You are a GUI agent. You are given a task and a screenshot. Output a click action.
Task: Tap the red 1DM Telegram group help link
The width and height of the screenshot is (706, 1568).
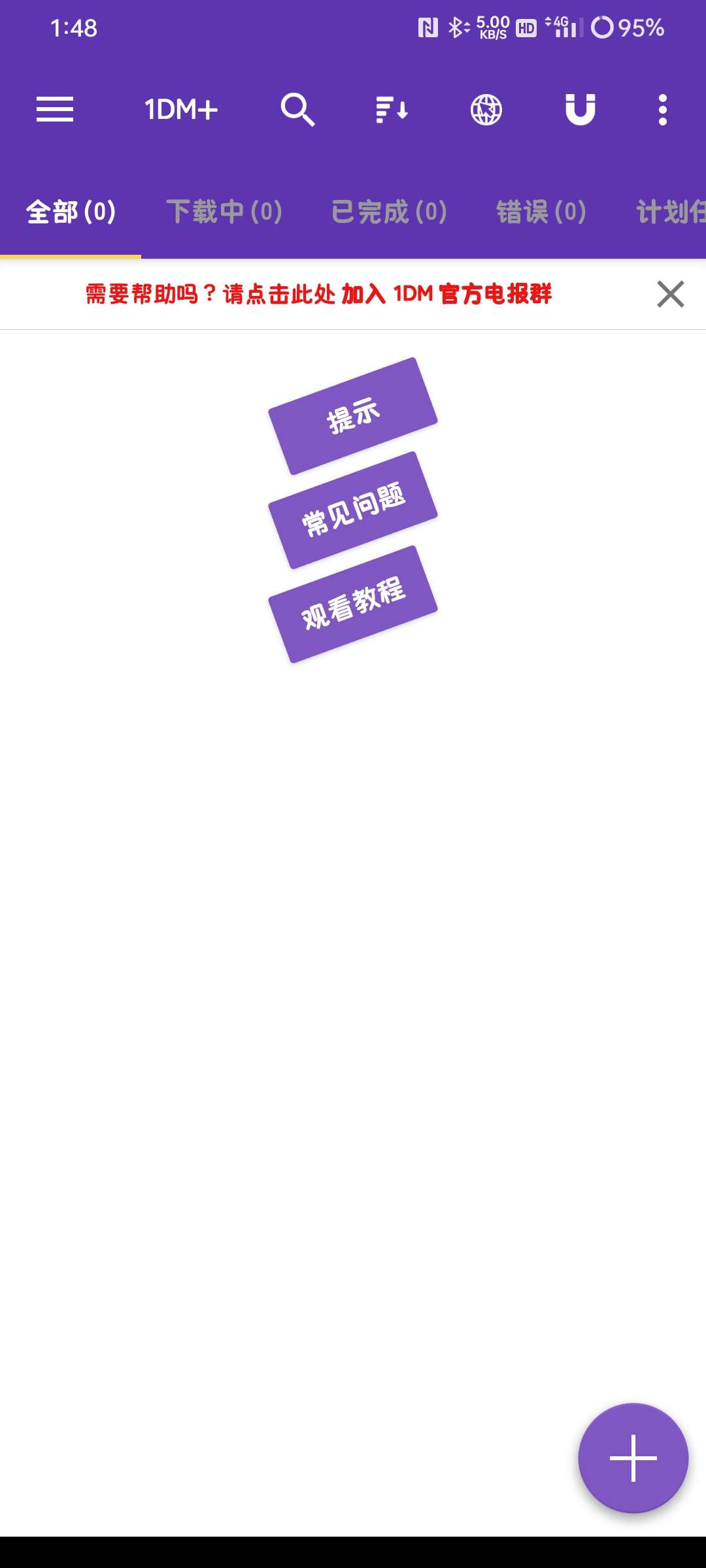point(319,294)
